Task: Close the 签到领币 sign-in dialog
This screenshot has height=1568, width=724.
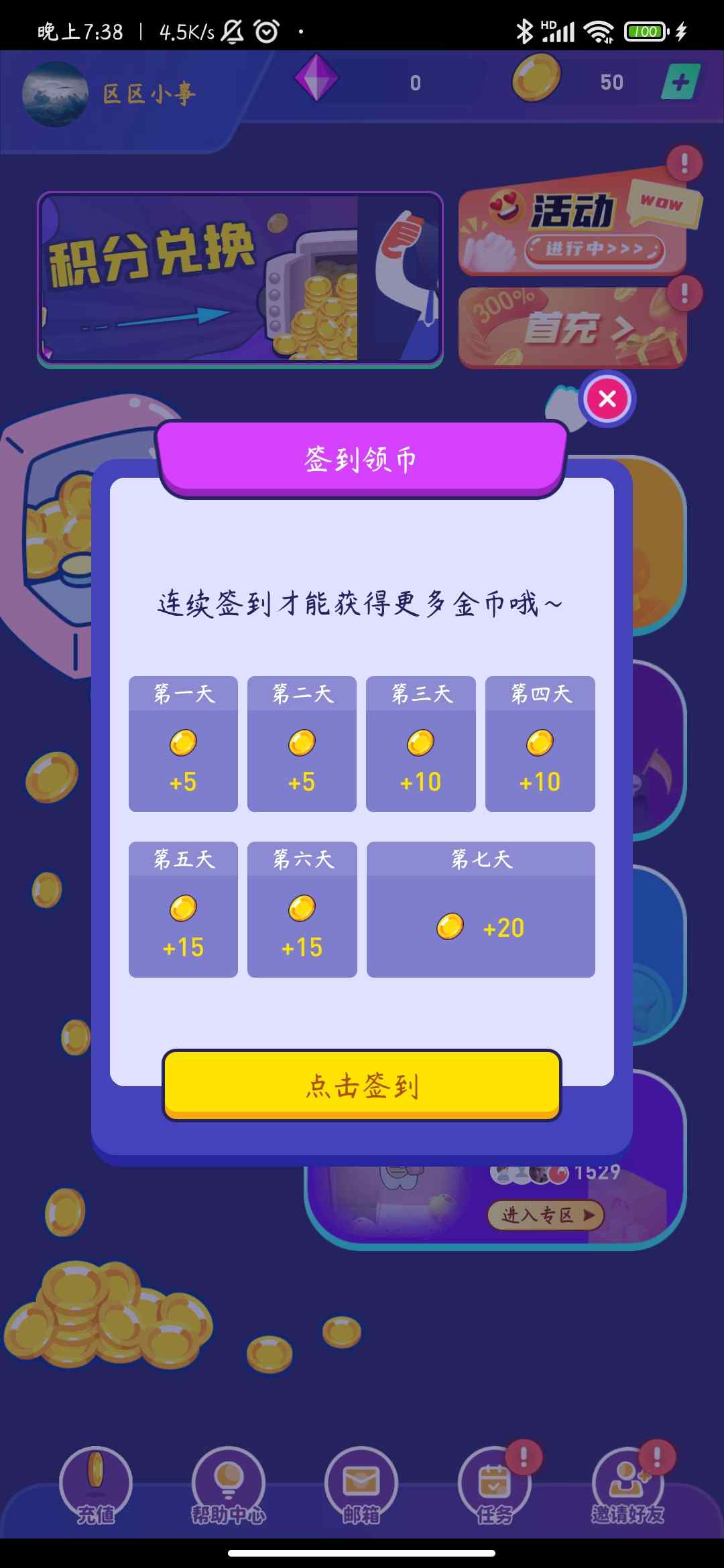Action: [607, 399]
